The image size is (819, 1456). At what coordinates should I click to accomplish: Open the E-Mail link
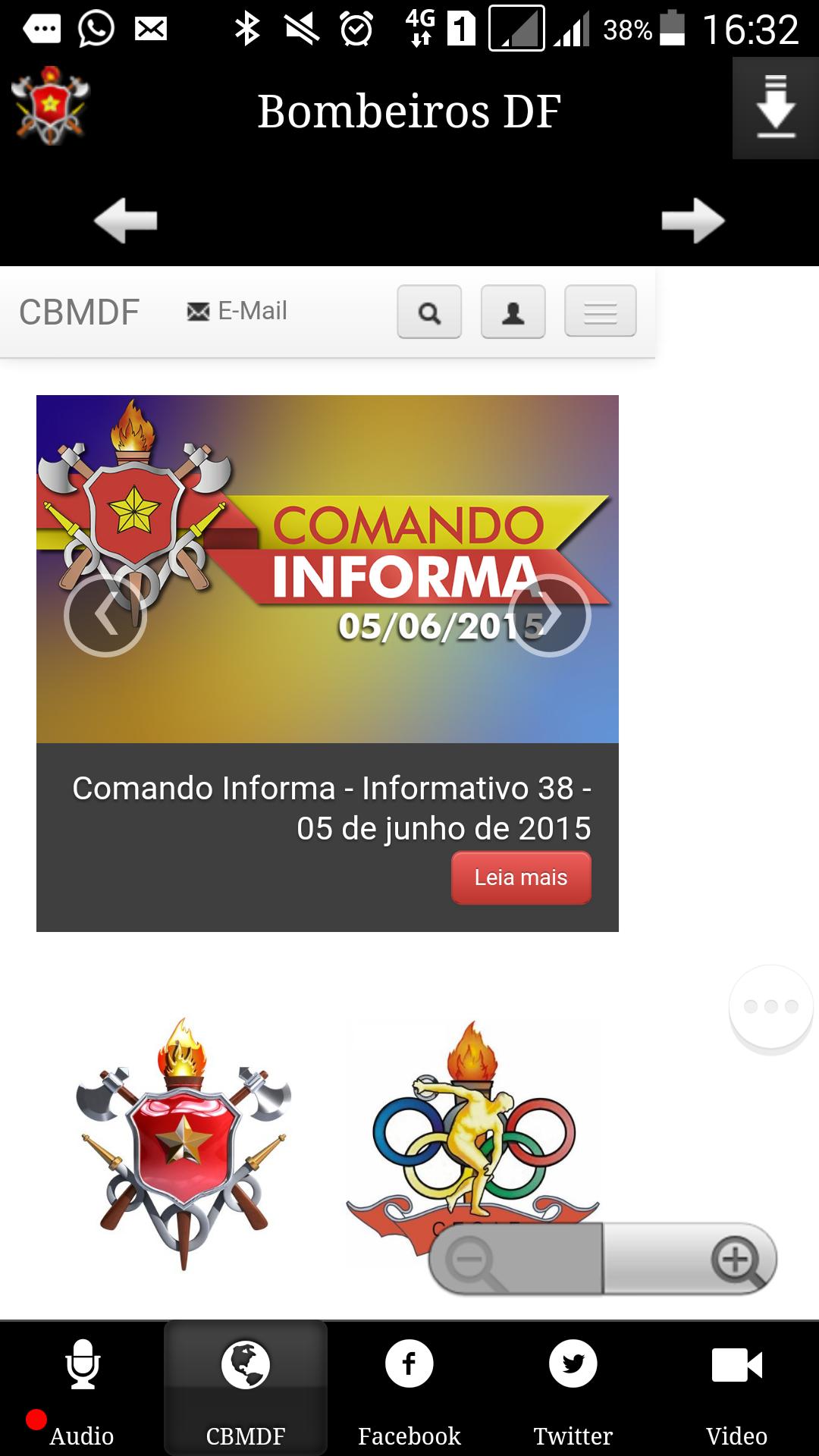click(x=237, y=311)
